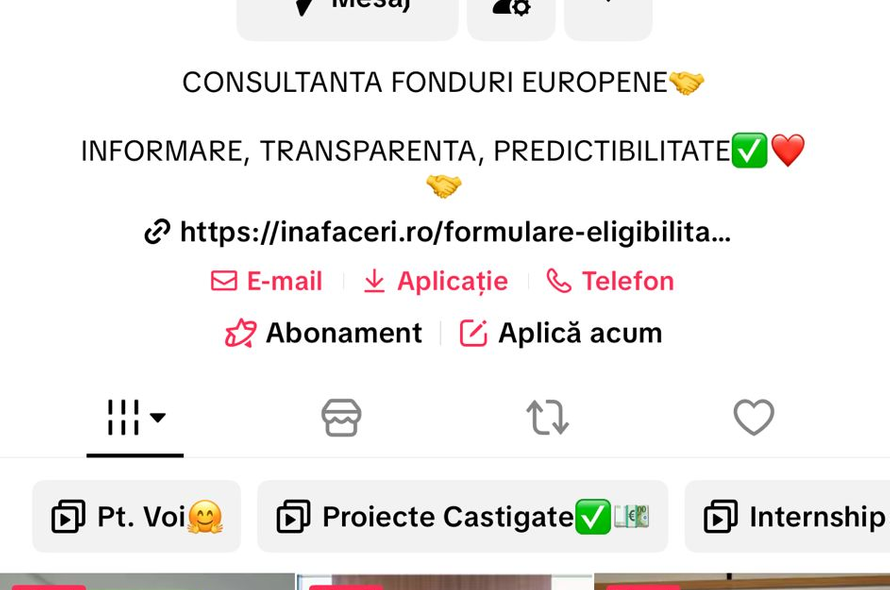
Task: Open the Pt. Voi playlist
Action: click(x=137, y=517)
